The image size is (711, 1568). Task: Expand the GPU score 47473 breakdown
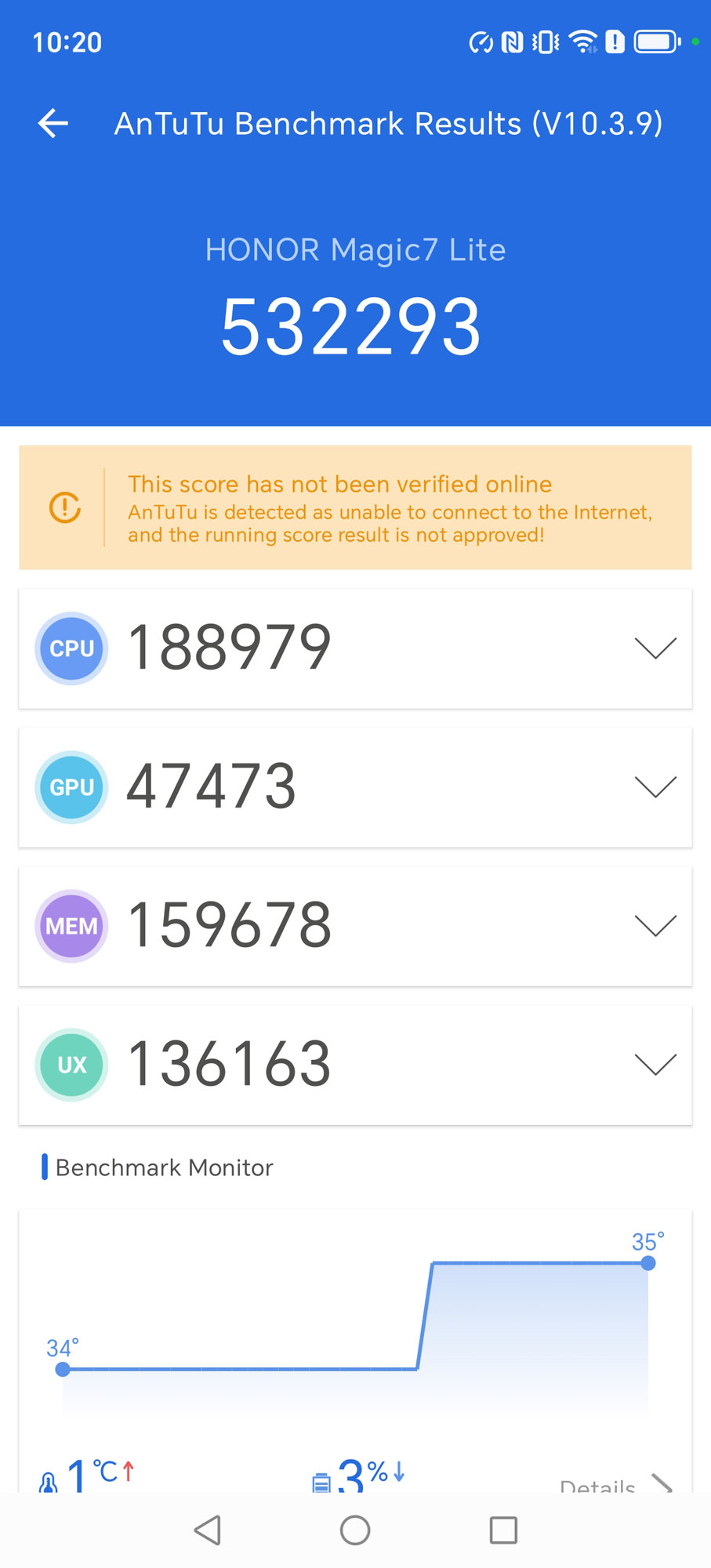click(x=355, y=787)
